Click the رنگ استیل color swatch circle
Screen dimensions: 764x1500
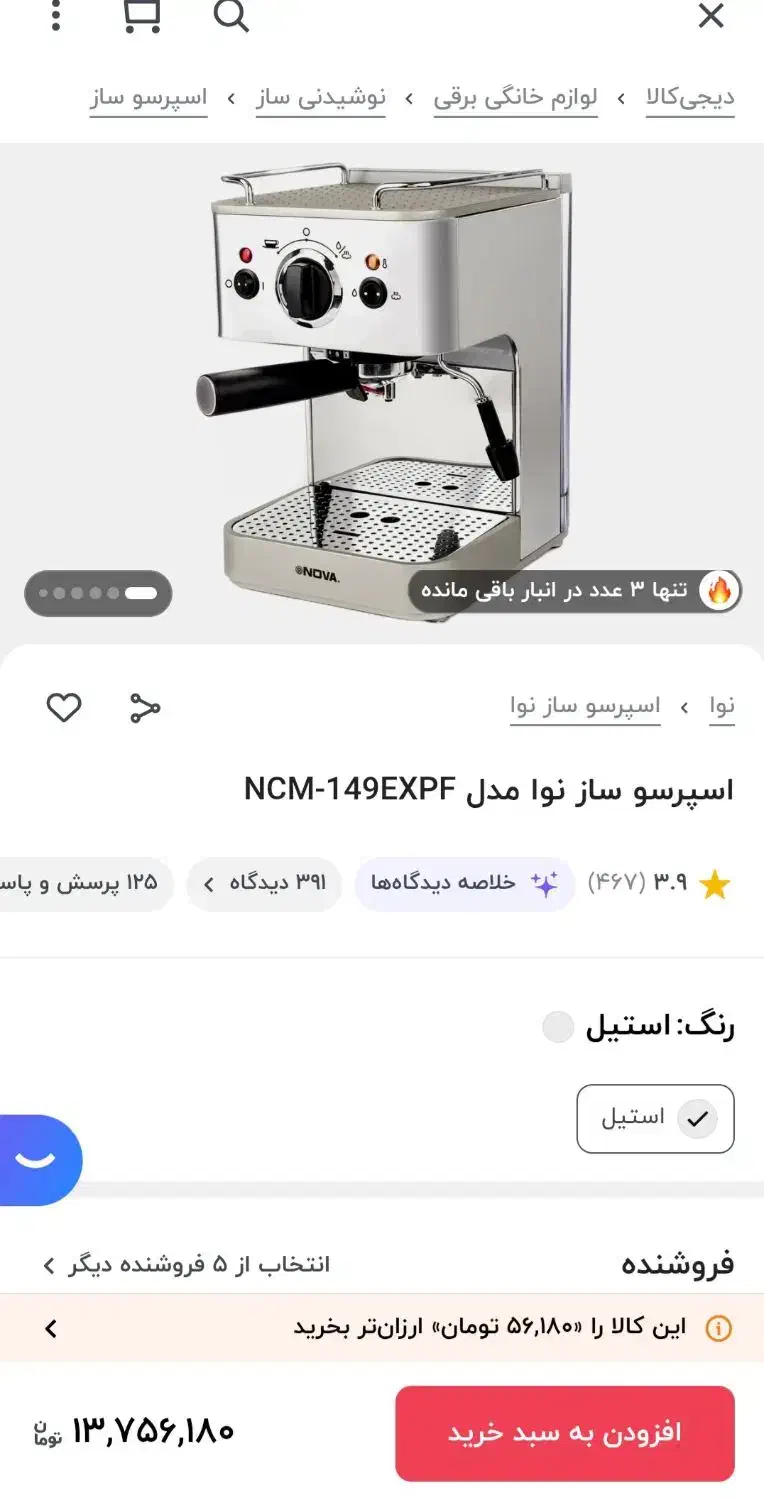(558, 1027)
